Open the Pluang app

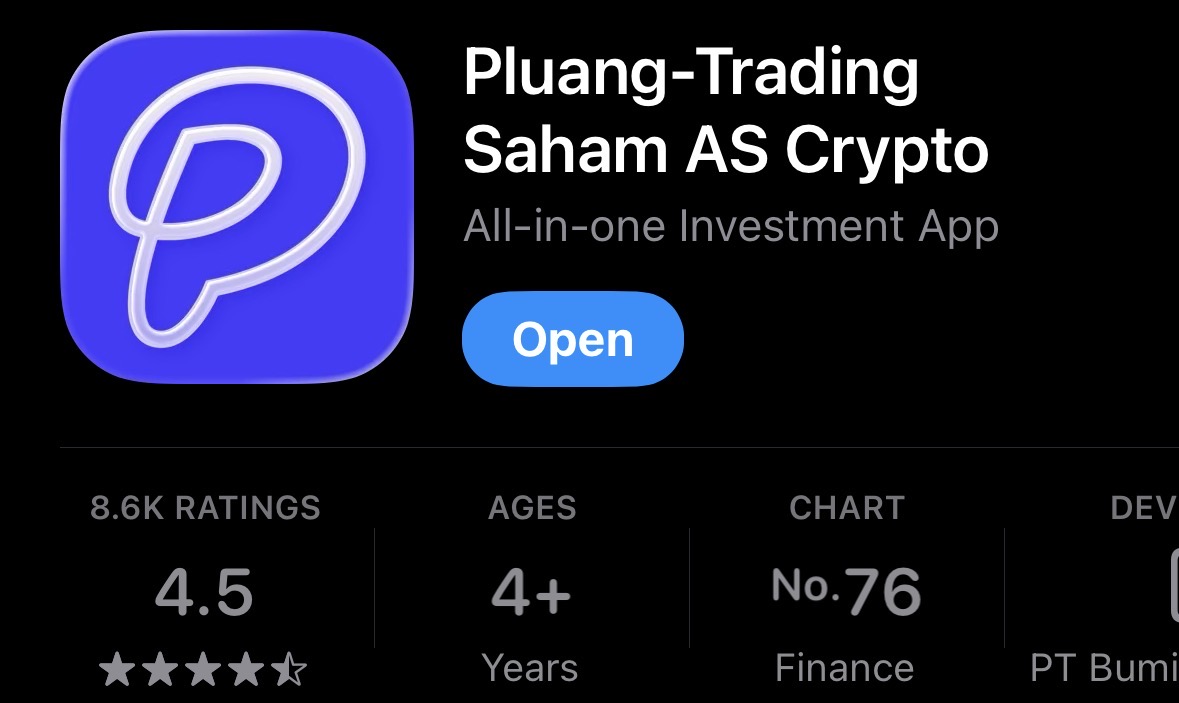(572, 340)
